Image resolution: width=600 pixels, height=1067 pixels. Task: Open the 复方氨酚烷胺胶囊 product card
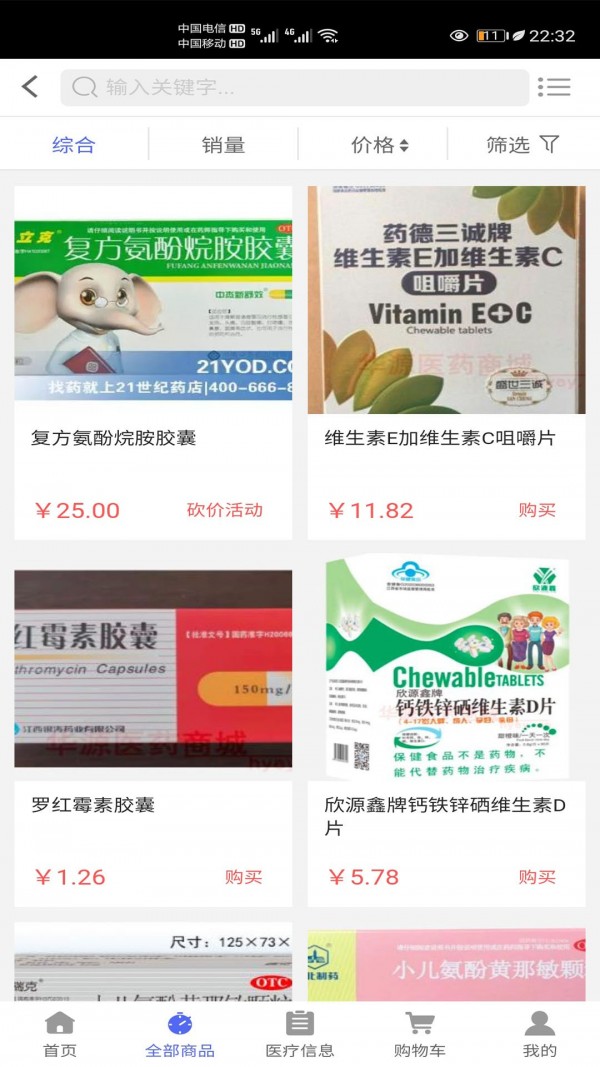153,300
